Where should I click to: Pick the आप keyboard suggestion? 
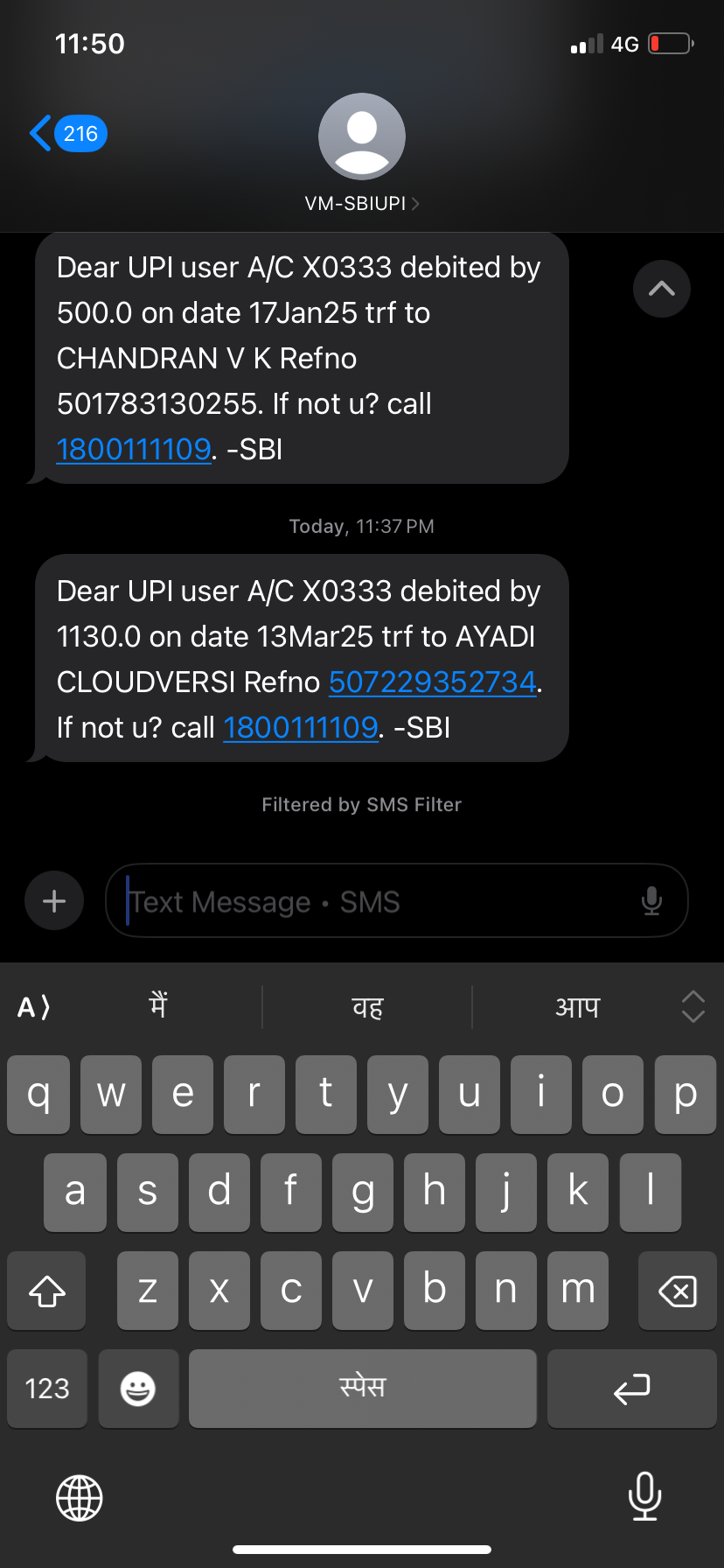pos(577,1007)
